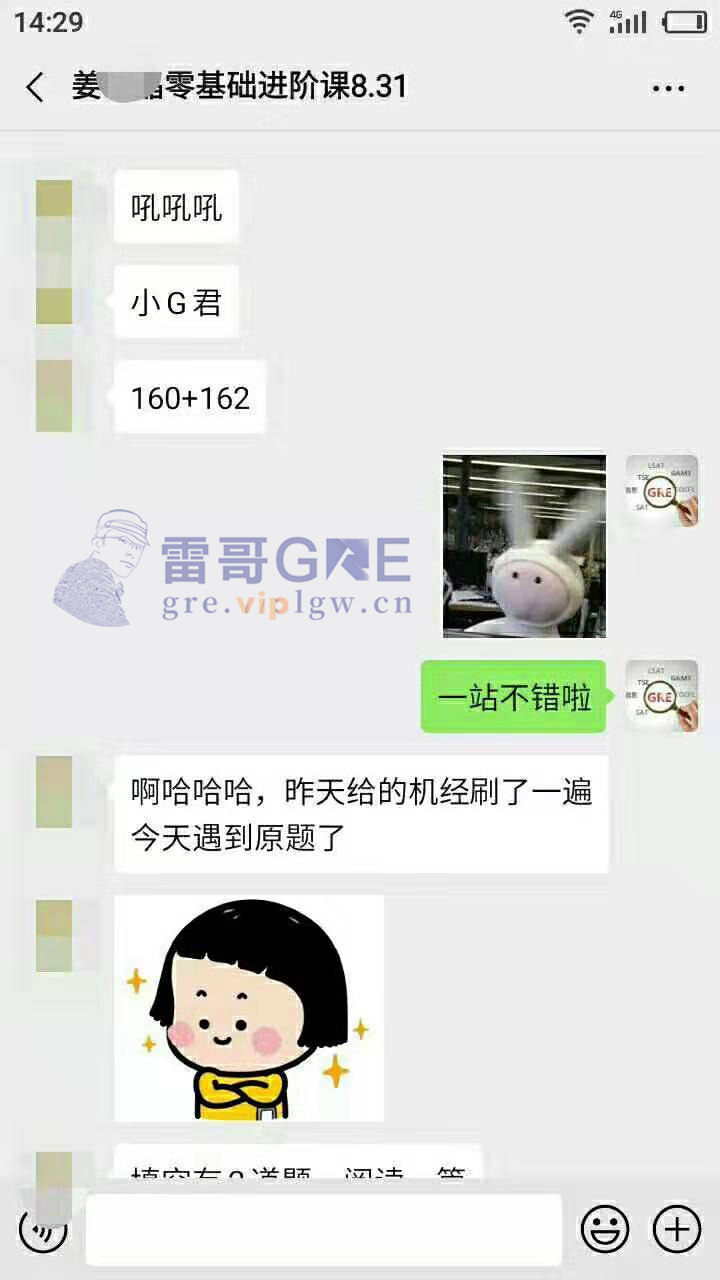Open the emoji sticker panel
Screen dimensions: 720x1280
pos(605,1228)
